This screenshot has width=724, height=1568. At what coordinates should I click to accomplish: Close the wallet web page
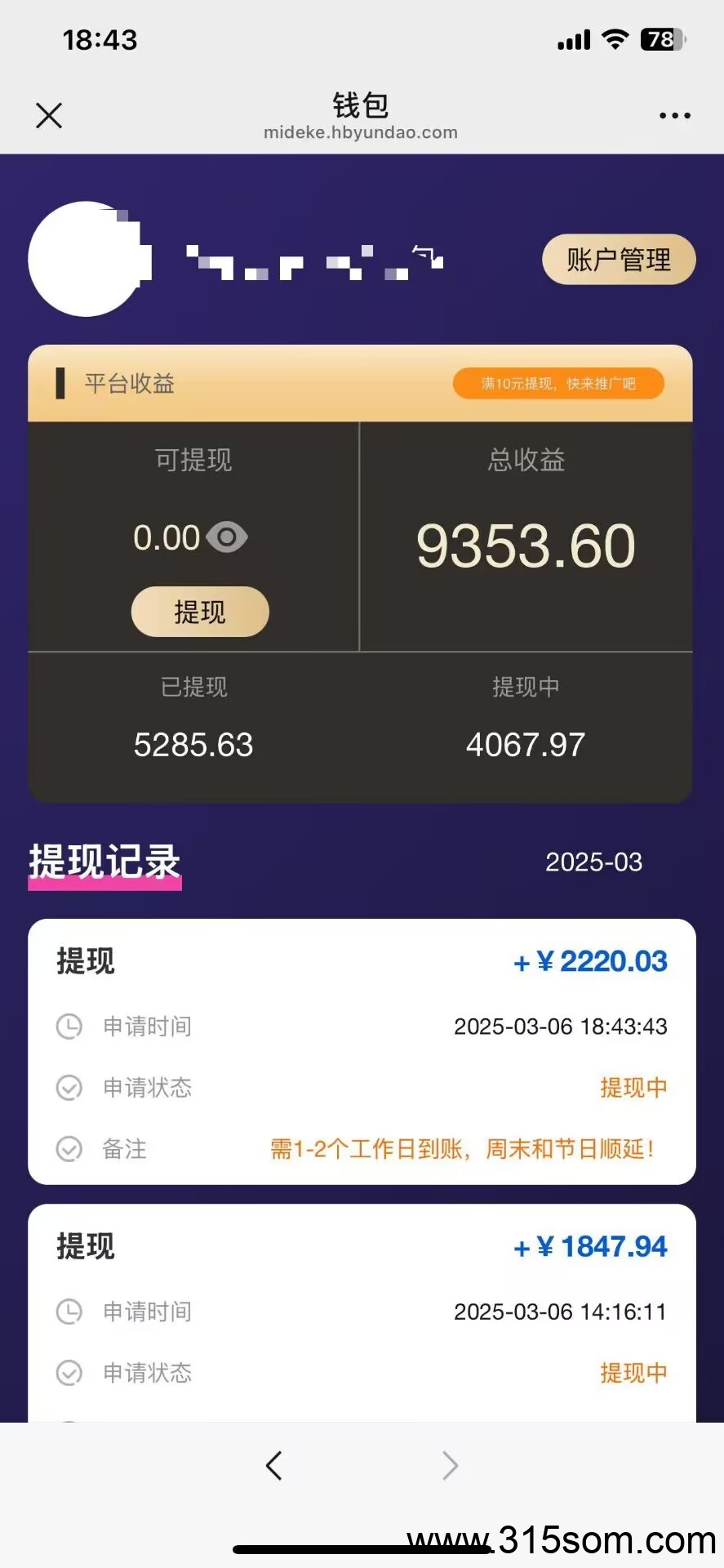click(x=49, y=116)
